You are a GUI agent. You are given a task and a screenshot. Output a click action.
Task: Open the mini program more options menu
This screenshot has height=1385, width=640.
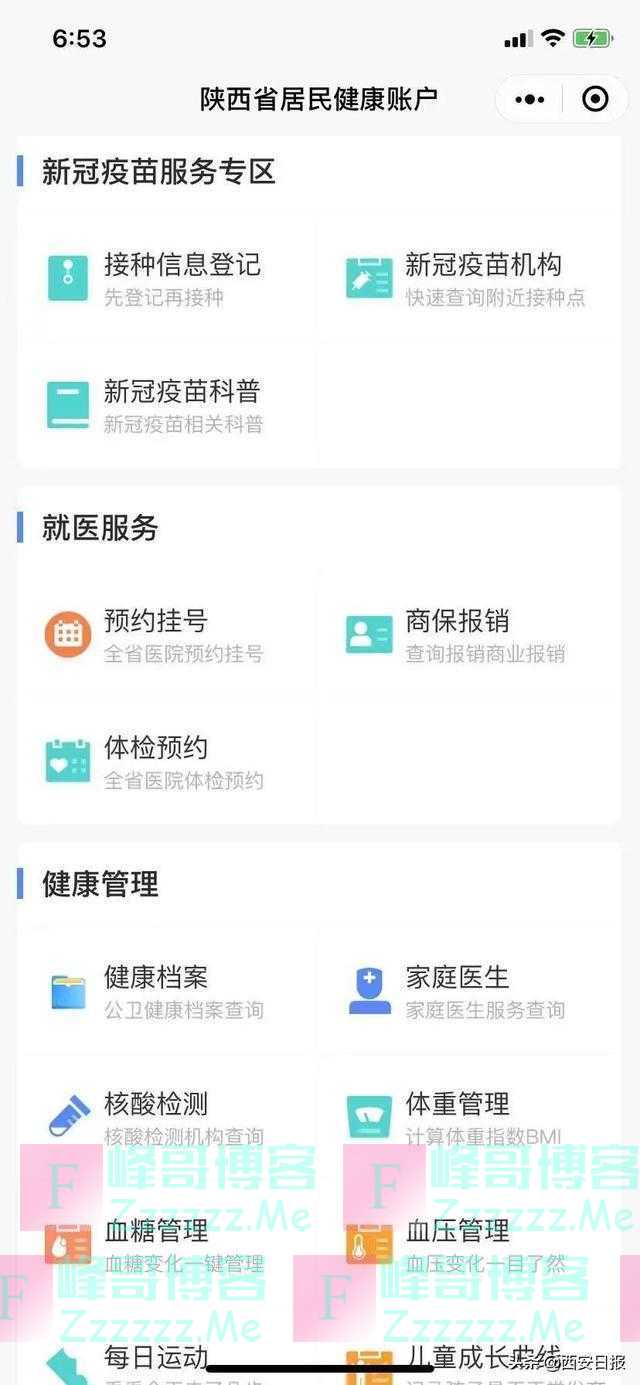point(530,99)
